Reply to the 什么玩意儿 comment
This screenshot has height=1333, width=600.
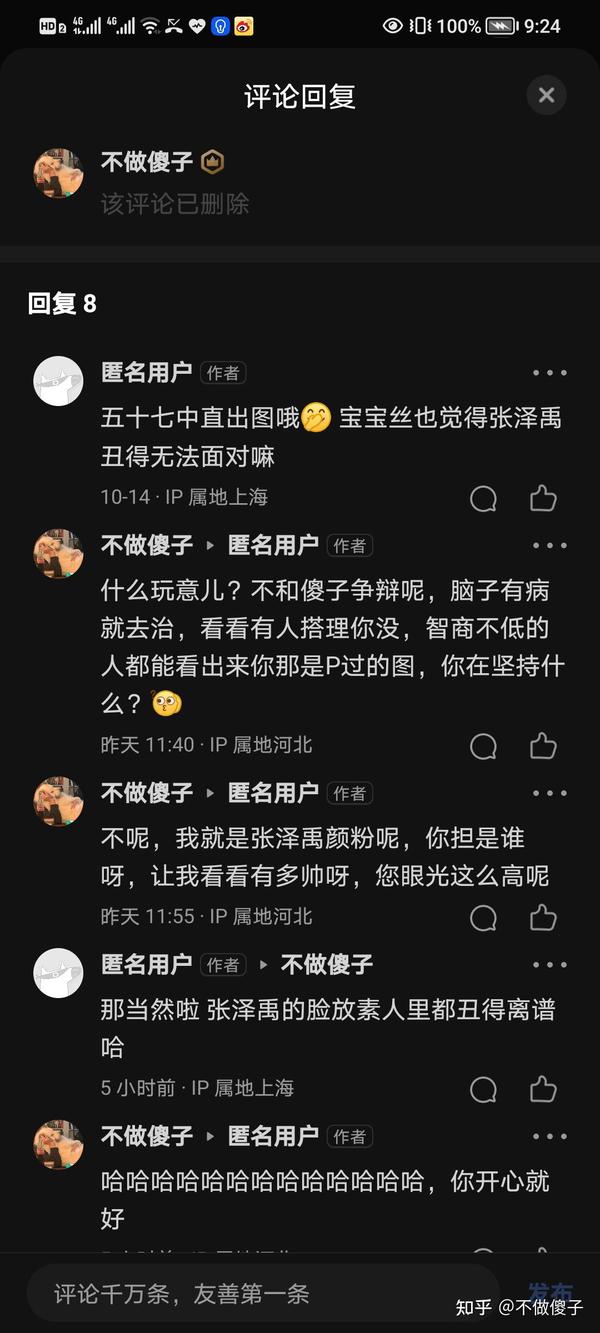484,746
